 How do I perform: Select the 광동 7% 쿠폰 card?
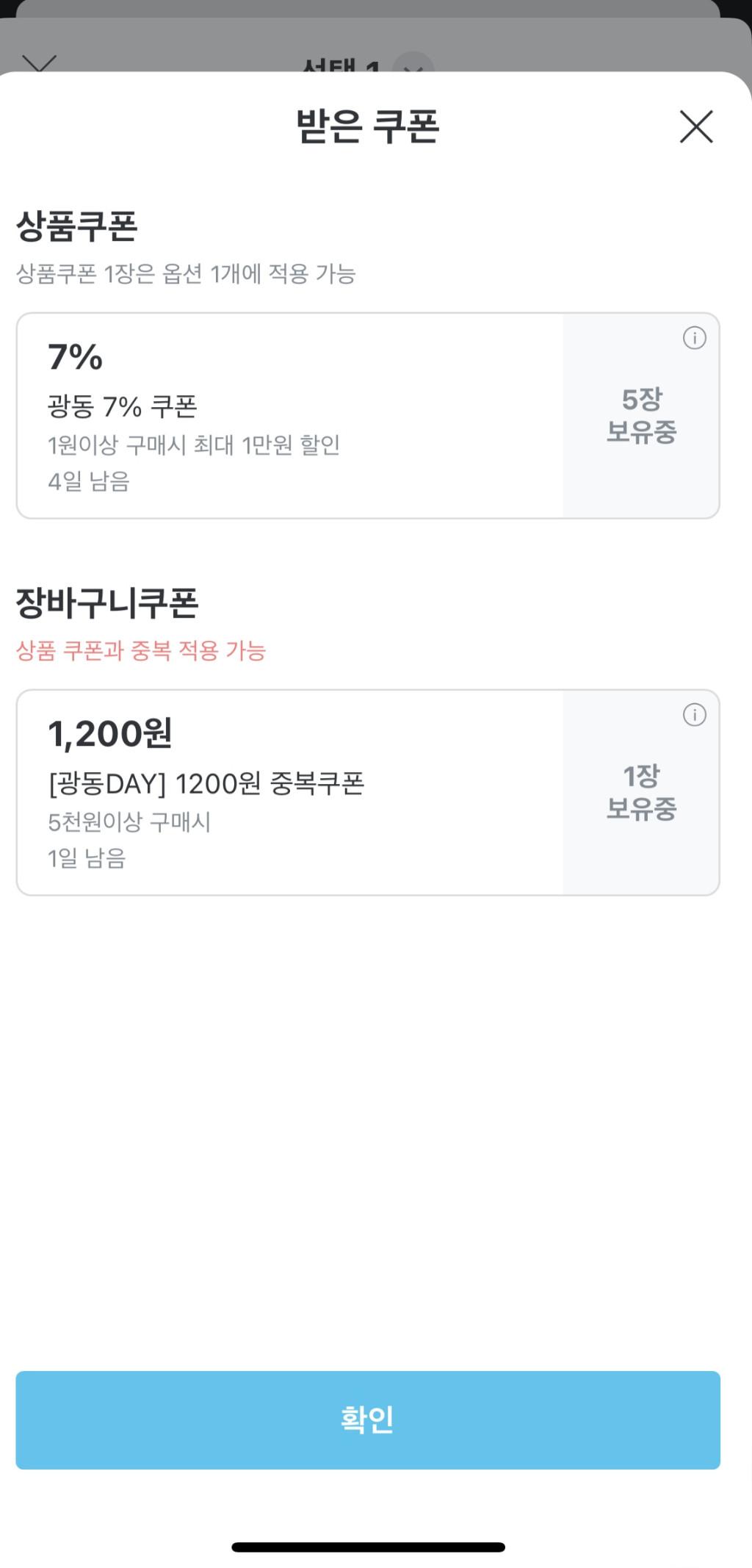[290, 416]
